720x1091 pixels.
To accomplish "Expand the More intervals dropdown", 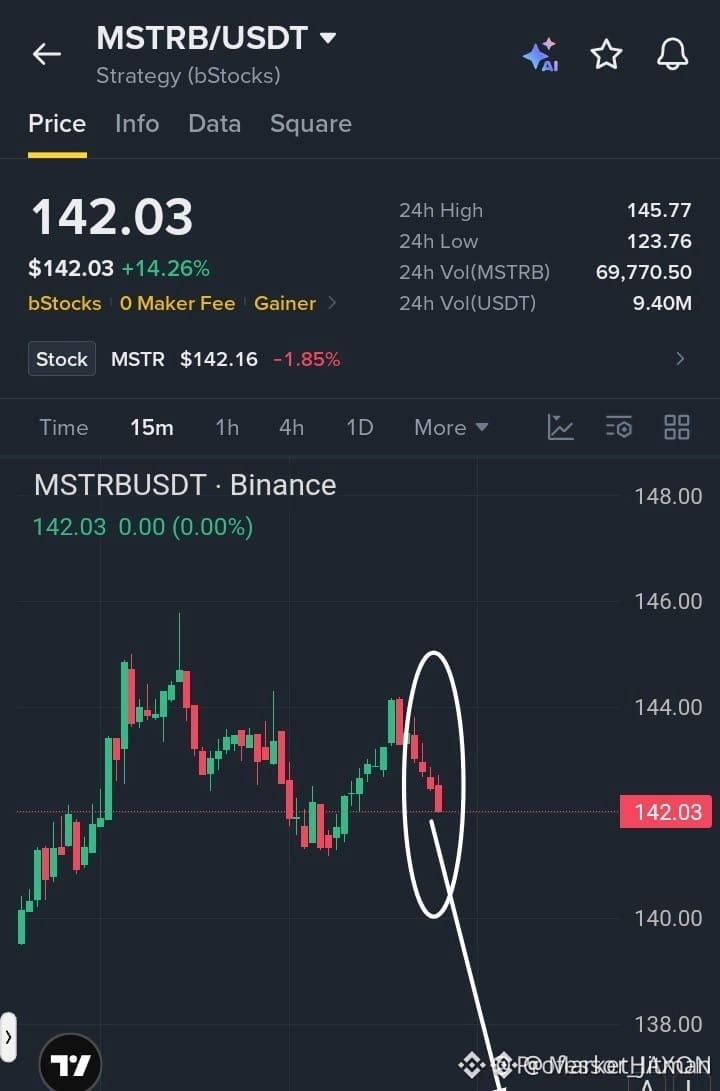I will (x=451, y=427).
